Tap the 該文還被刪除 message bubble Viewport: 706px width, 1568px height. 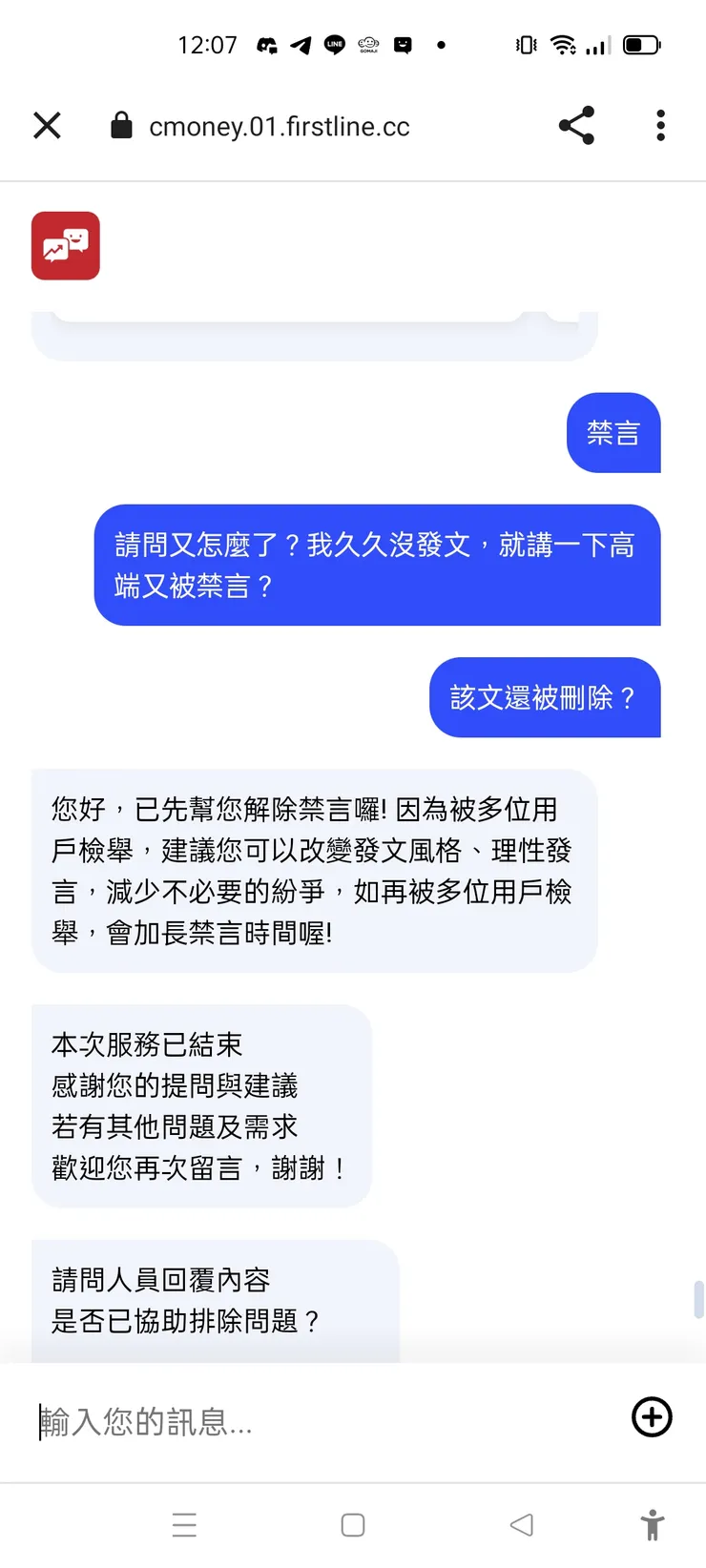(545, 697)
